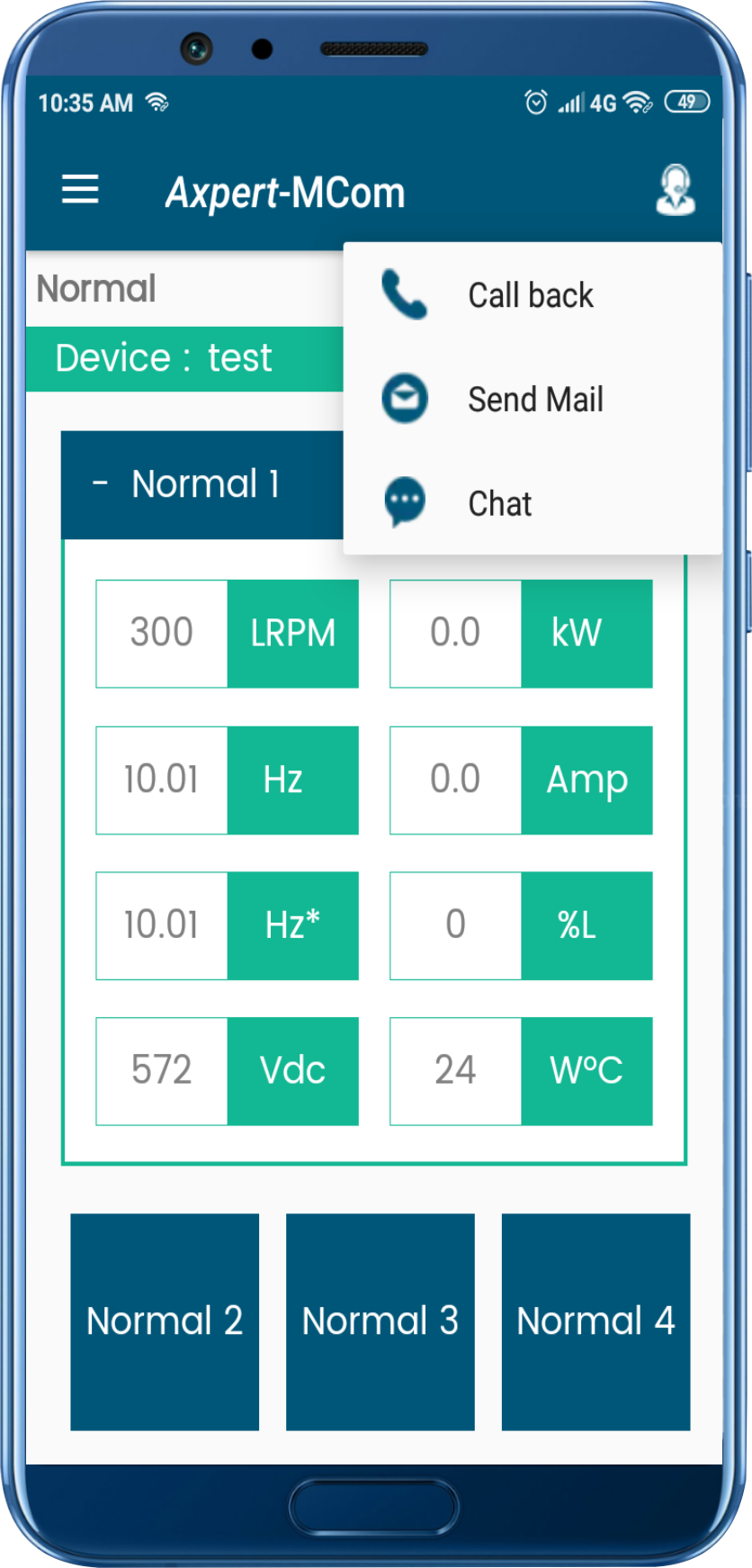The width and height of the screenshot is (752, 1568).
Task: Select Call back option
Action: click(x=531, y=295)
